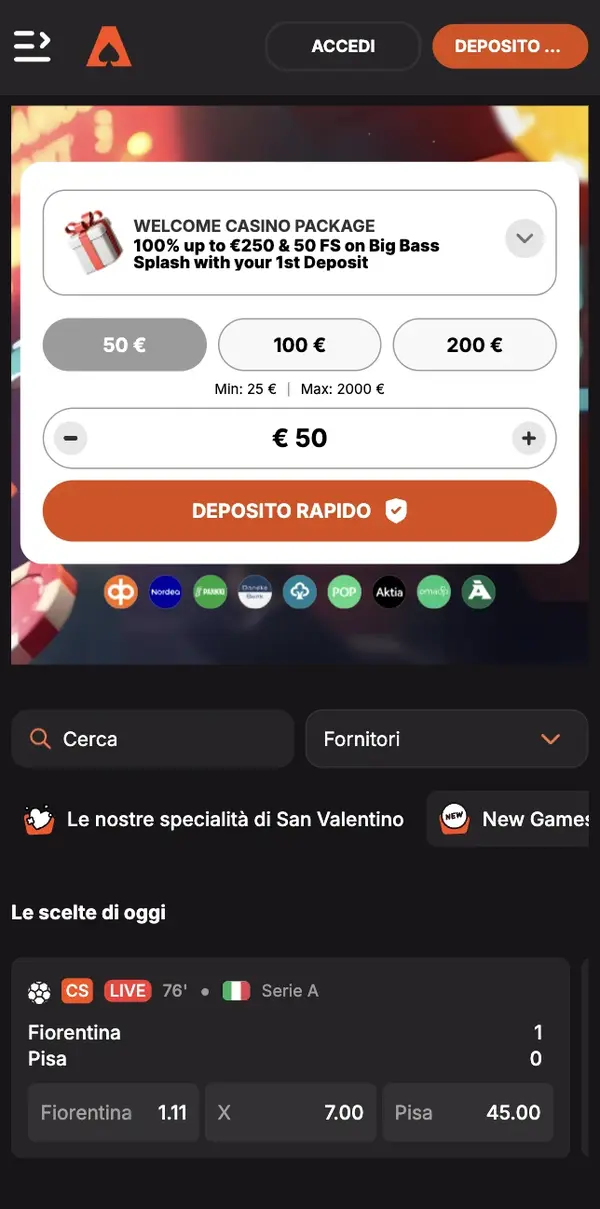
Task: Increase deposit amount with plus
Action: [x=528, y=438]
